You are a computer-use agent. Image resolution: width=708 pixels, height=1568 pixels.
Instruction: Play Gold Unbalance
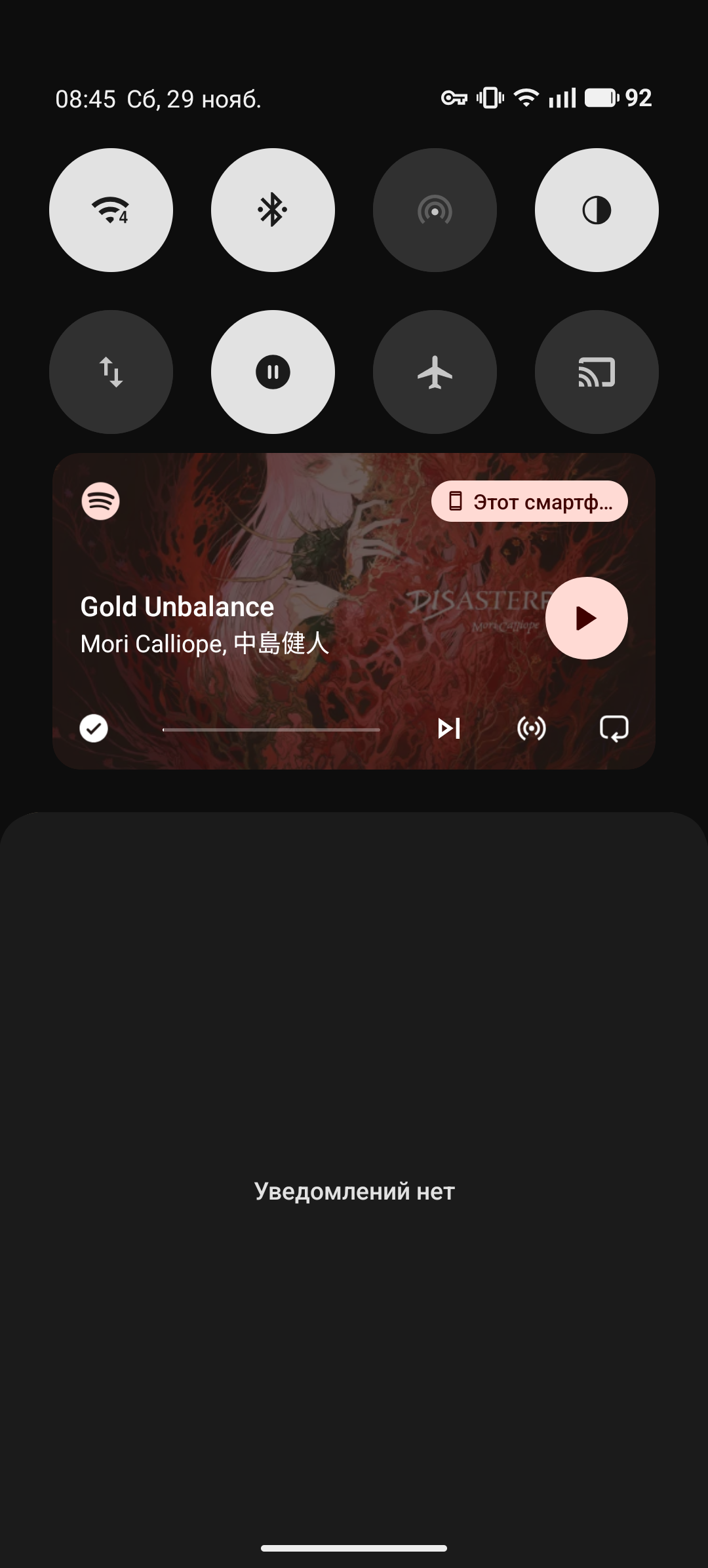(586, 618)
